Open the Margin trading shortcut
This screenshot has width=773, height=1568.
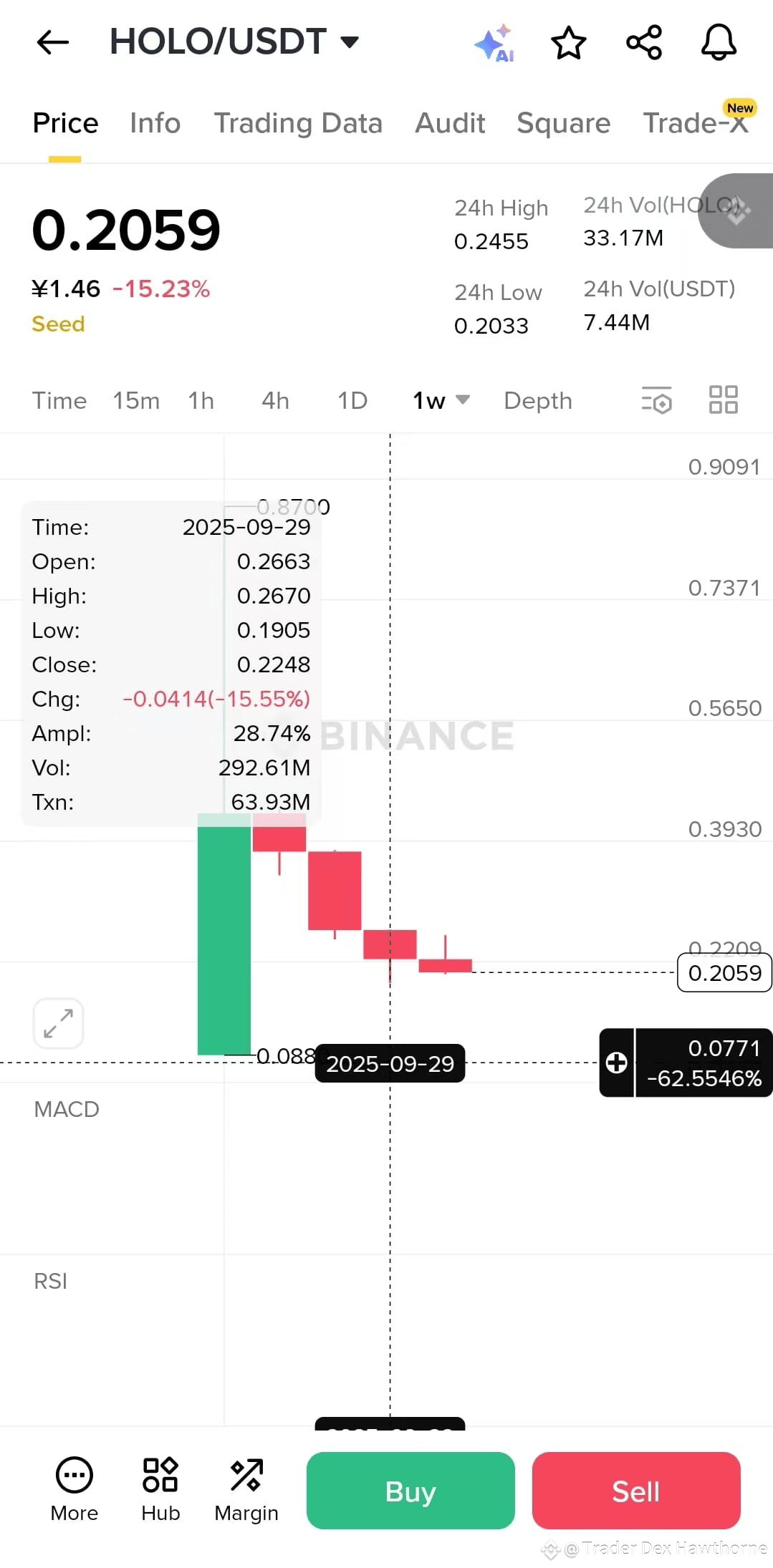pos(246,1489)
